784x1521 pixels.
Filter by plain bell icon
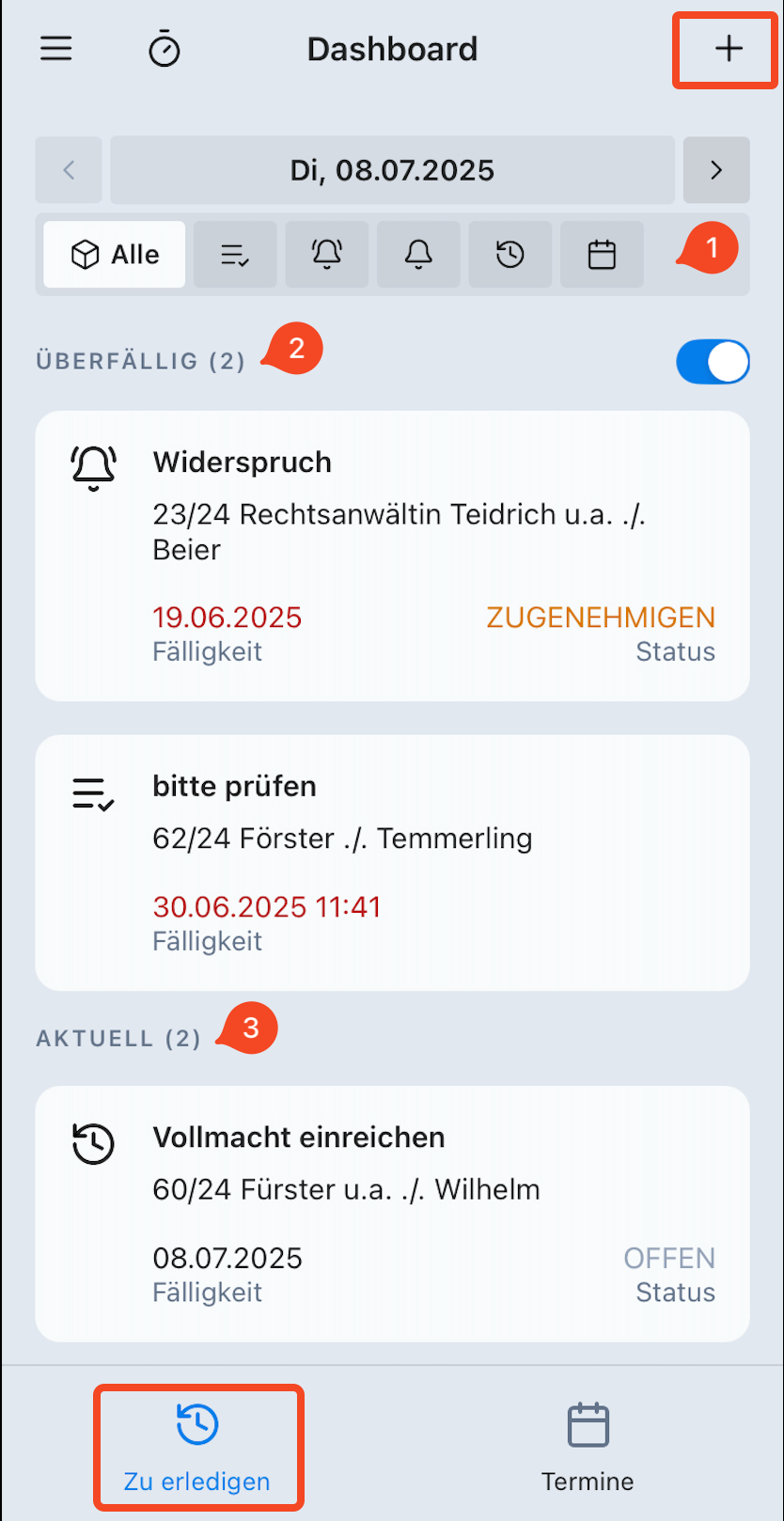(418, 255)
